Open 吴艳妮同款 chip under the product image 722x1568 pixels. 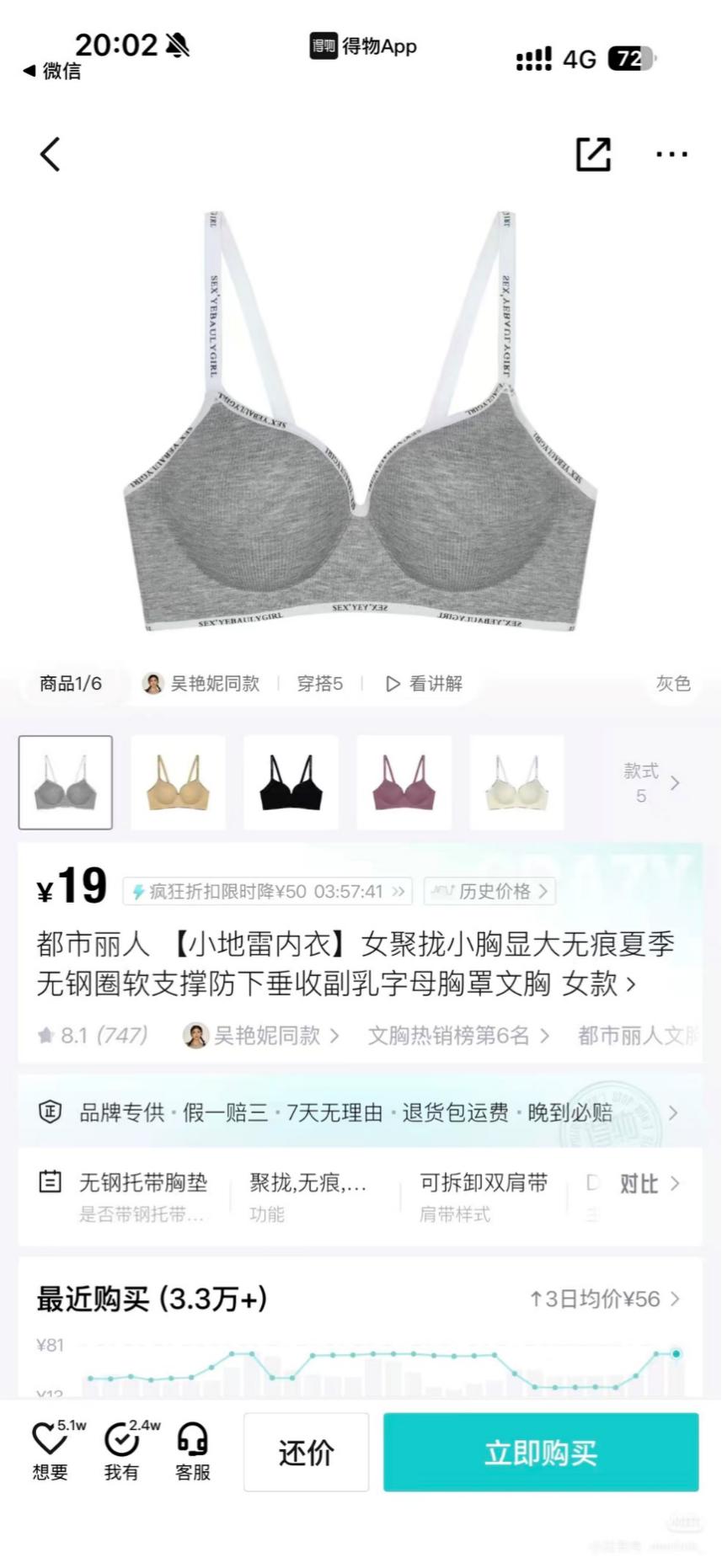[201, 683]
